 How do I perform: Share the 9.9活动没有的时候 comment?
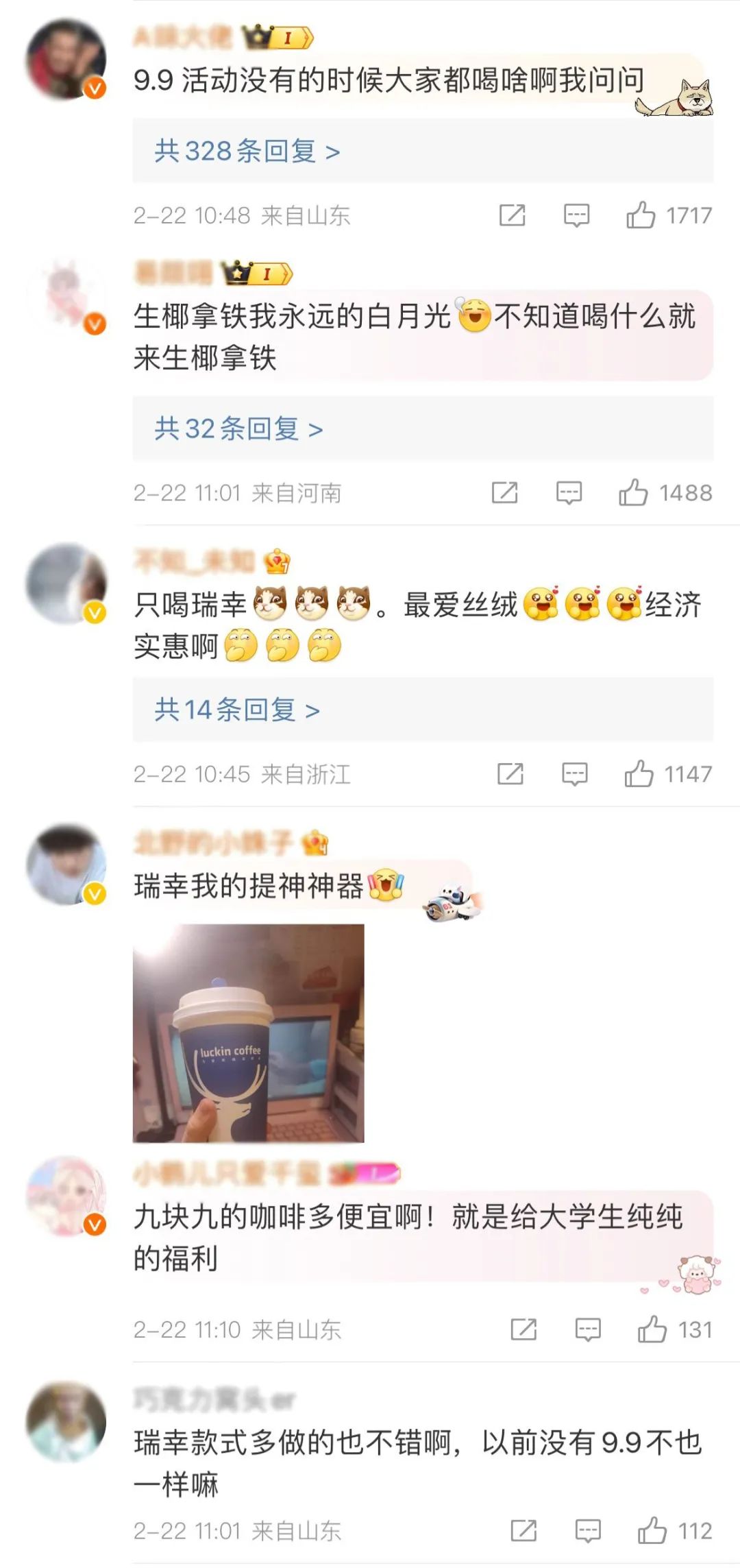(512, 215)
